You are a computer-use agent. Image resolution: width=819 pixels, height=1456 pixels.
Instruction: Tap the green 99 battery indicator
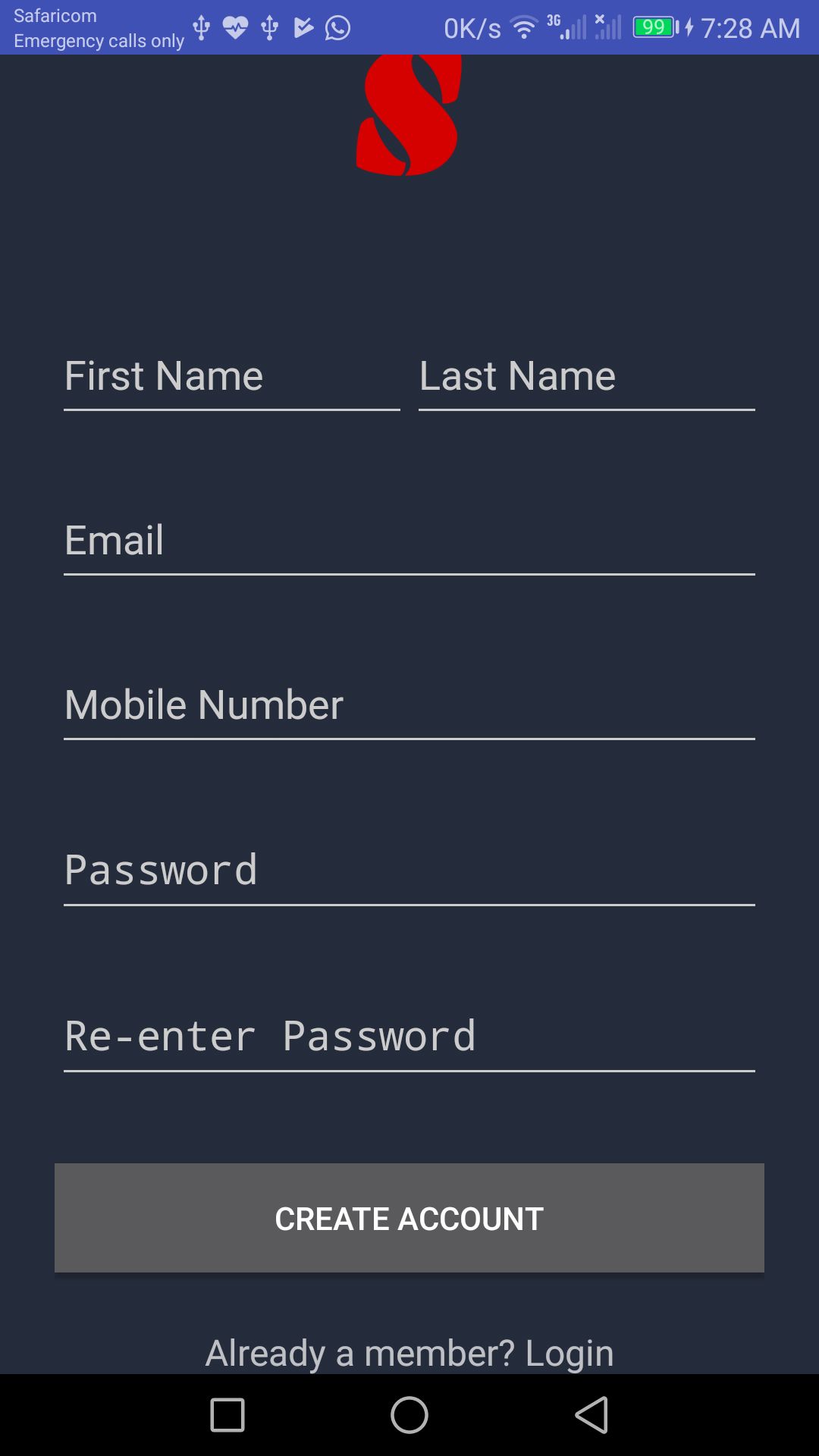[654, 26]
